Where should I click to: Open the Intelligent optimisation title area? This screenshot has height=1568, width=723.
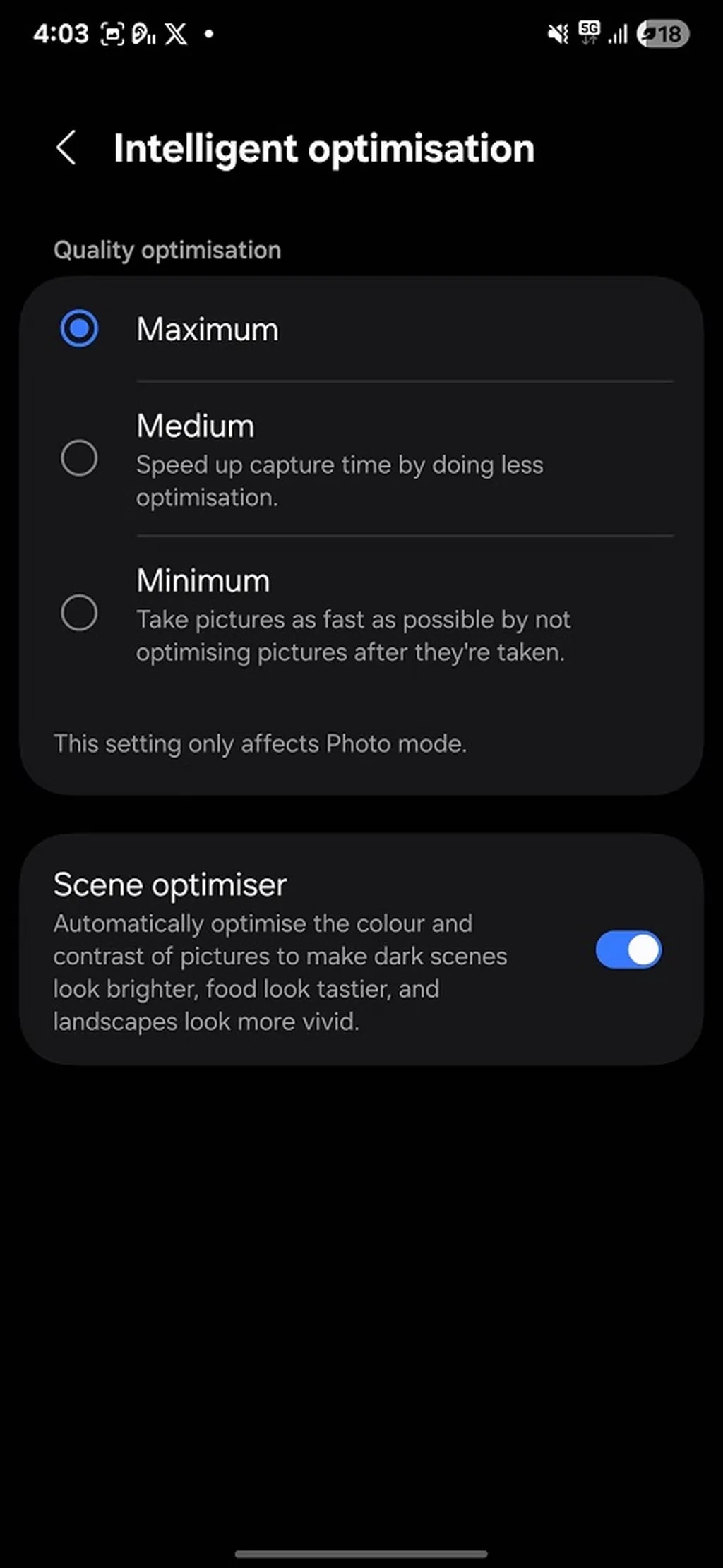(x=323, y=149)
